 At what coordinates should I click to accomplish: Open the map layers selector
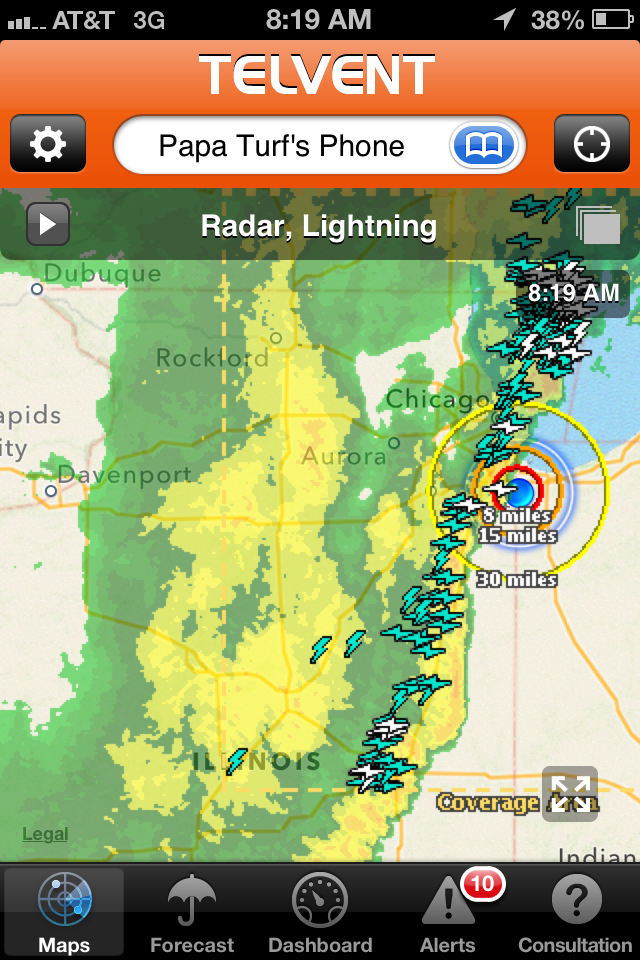coord(598,225)
